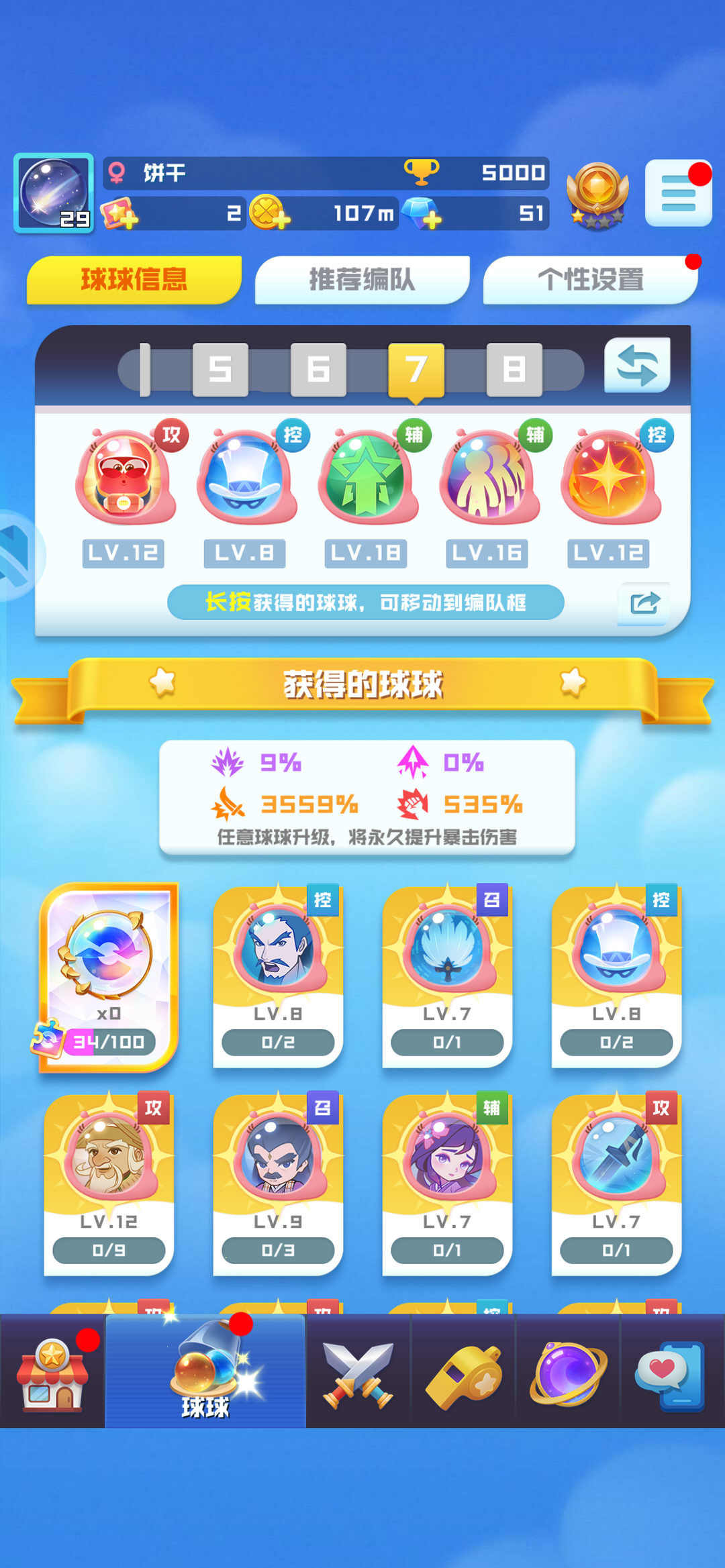The image size is (725, 1568).
Task: Open the LV.18 green star ball
Action: 367,478
